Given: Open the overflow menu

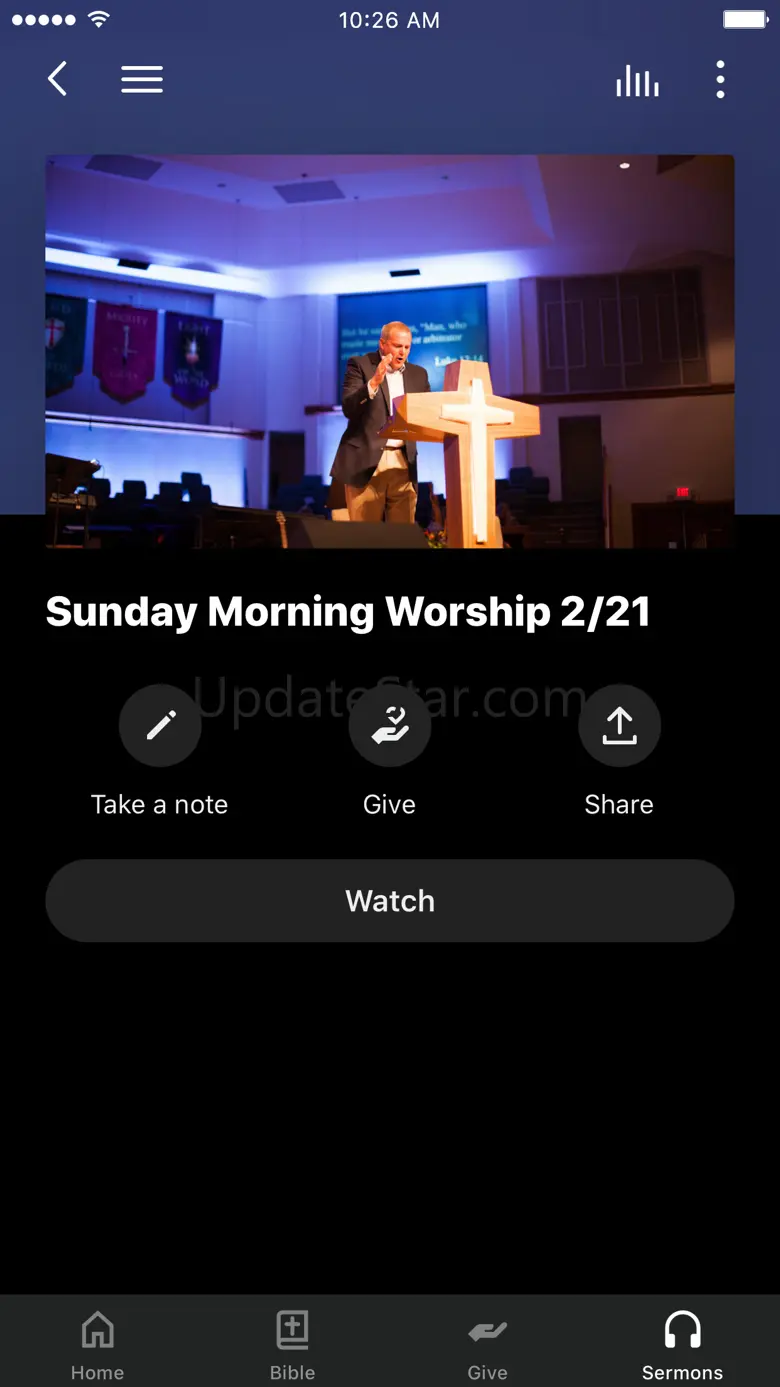Looking at the screenshot, I should coord(720,80).
